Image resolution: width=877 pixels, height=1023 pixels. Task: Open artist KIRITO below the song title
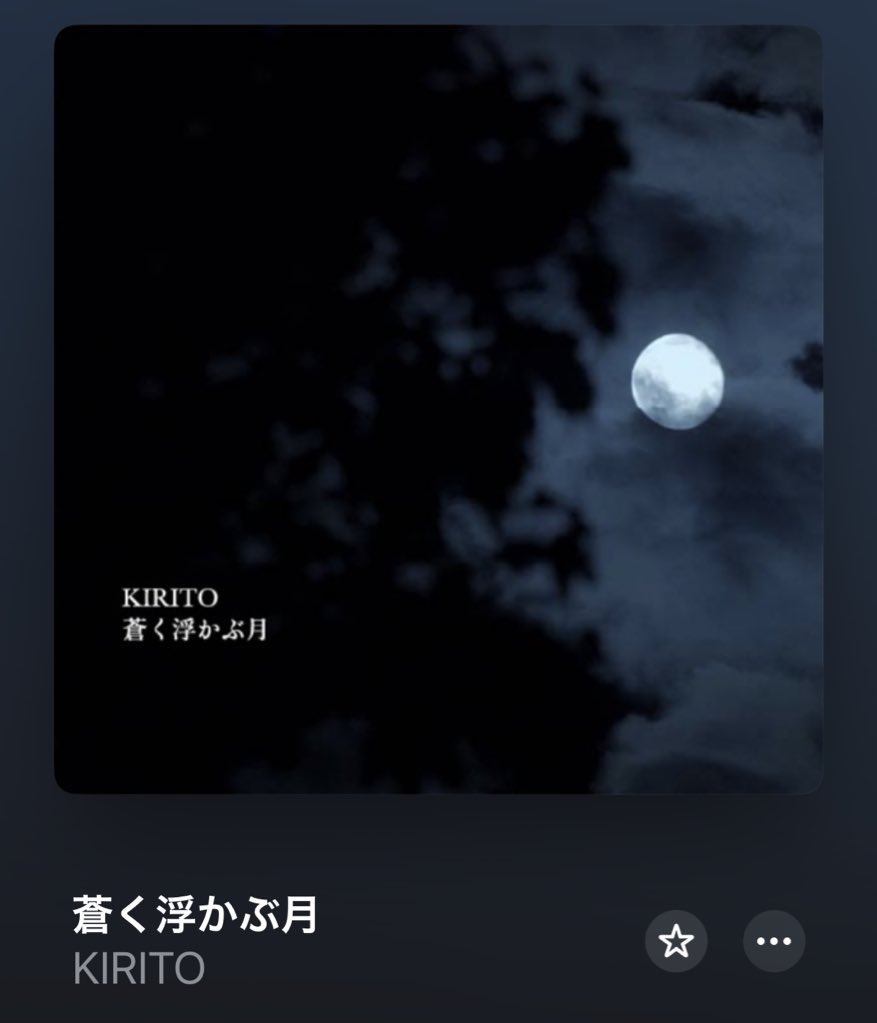(139, 969)
